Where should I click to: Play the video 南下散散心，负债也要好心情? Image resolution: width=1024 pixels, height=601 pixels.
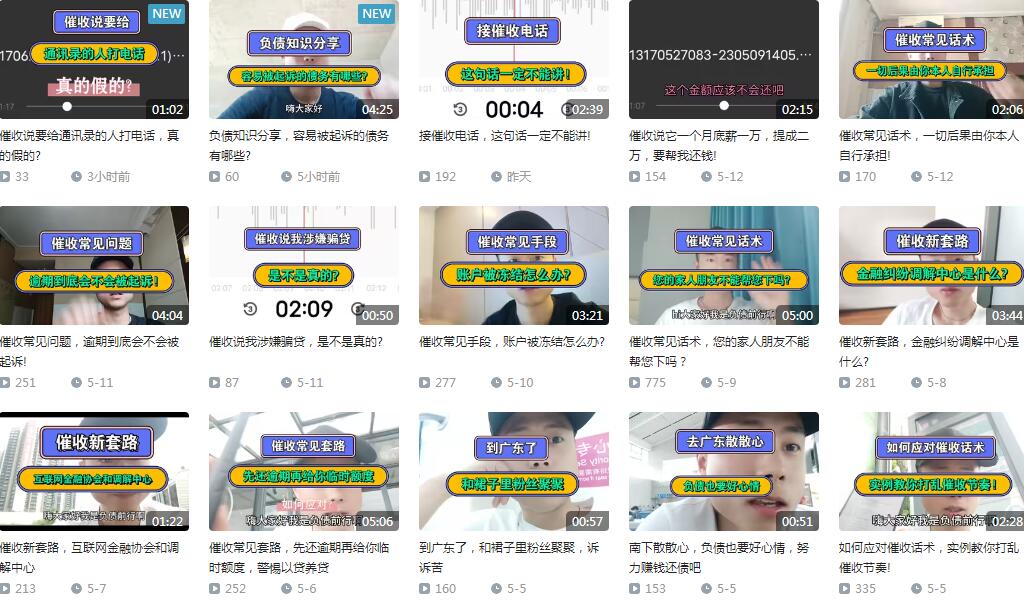(x=723, y=472)
